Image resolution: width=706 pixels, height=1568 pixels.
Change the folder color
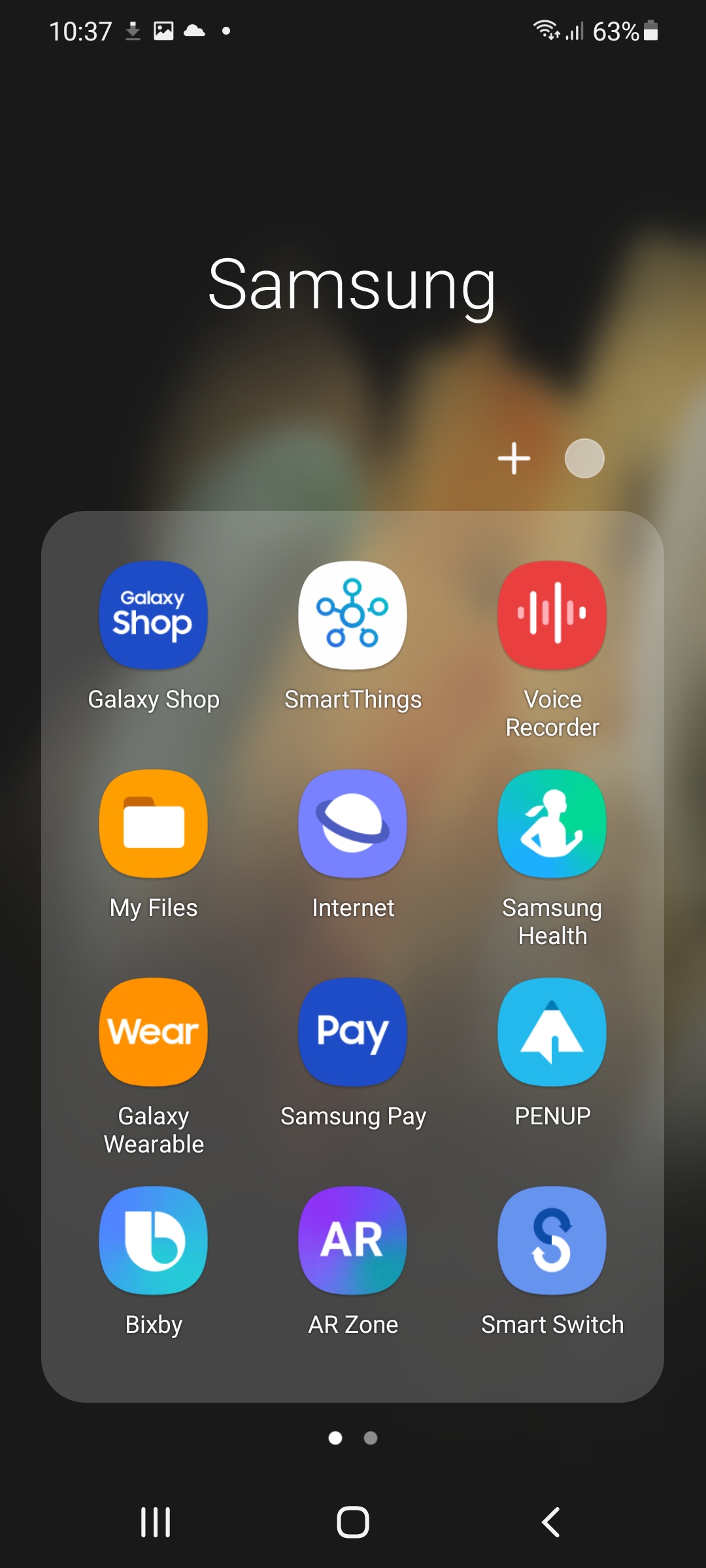(x=584, y=458)
